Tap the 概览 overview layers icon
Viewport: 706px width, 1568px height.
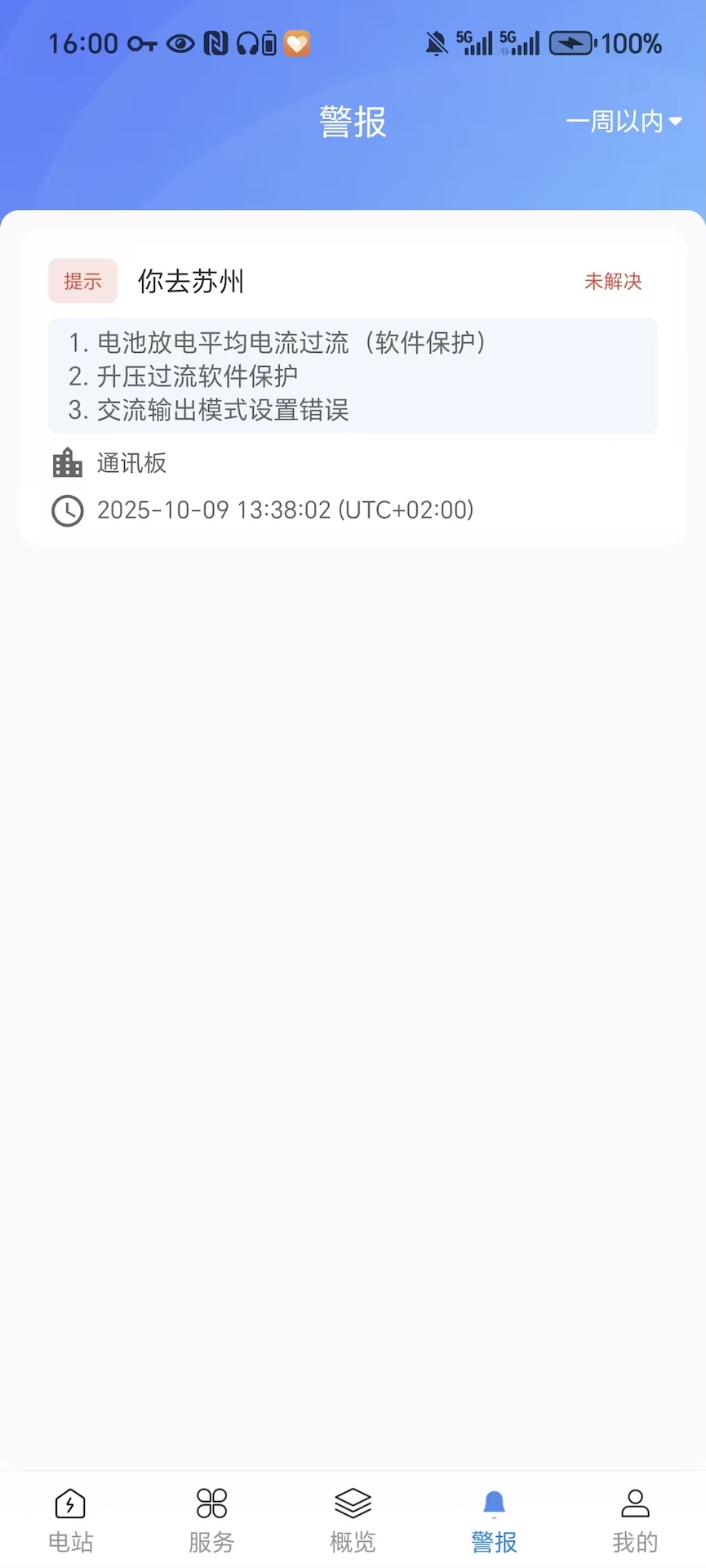(353, 1503)
